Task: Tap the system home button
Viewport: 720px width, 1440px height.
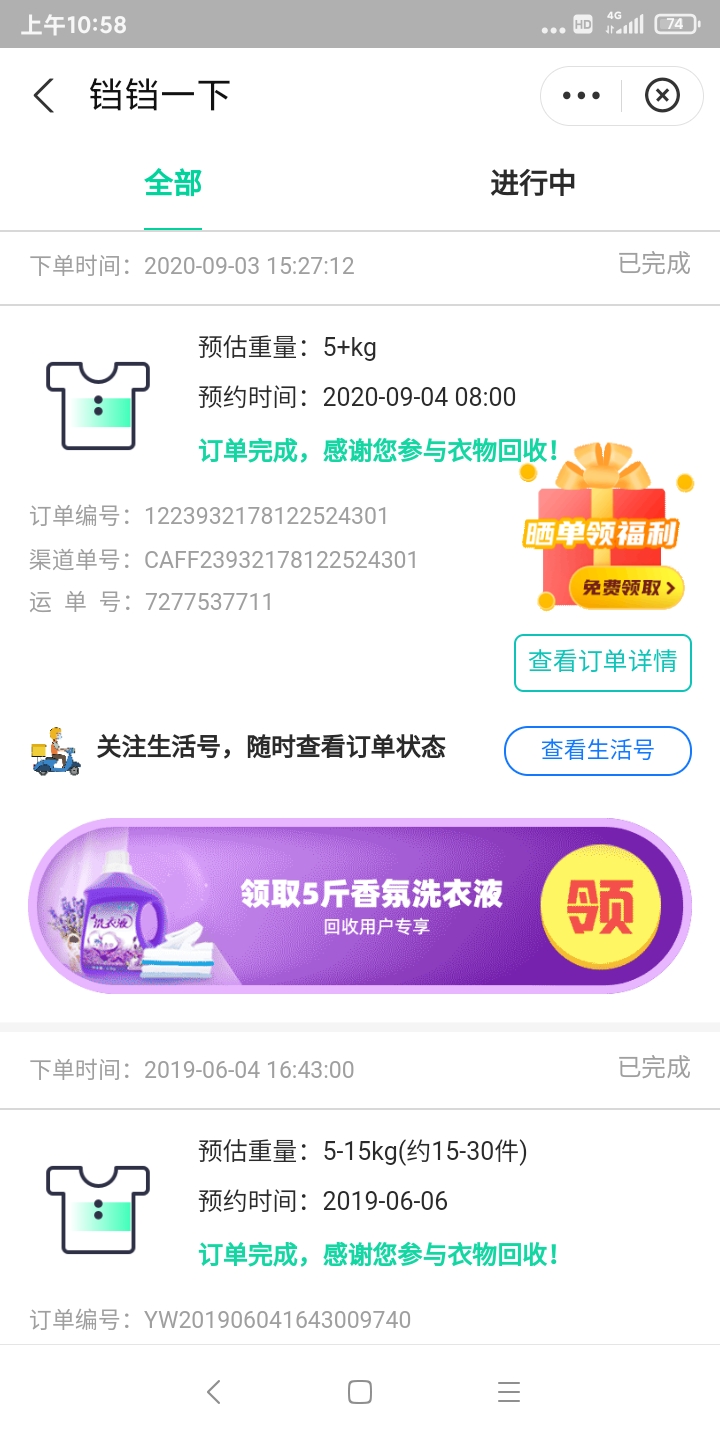Action: click(x=360, y=1392)
